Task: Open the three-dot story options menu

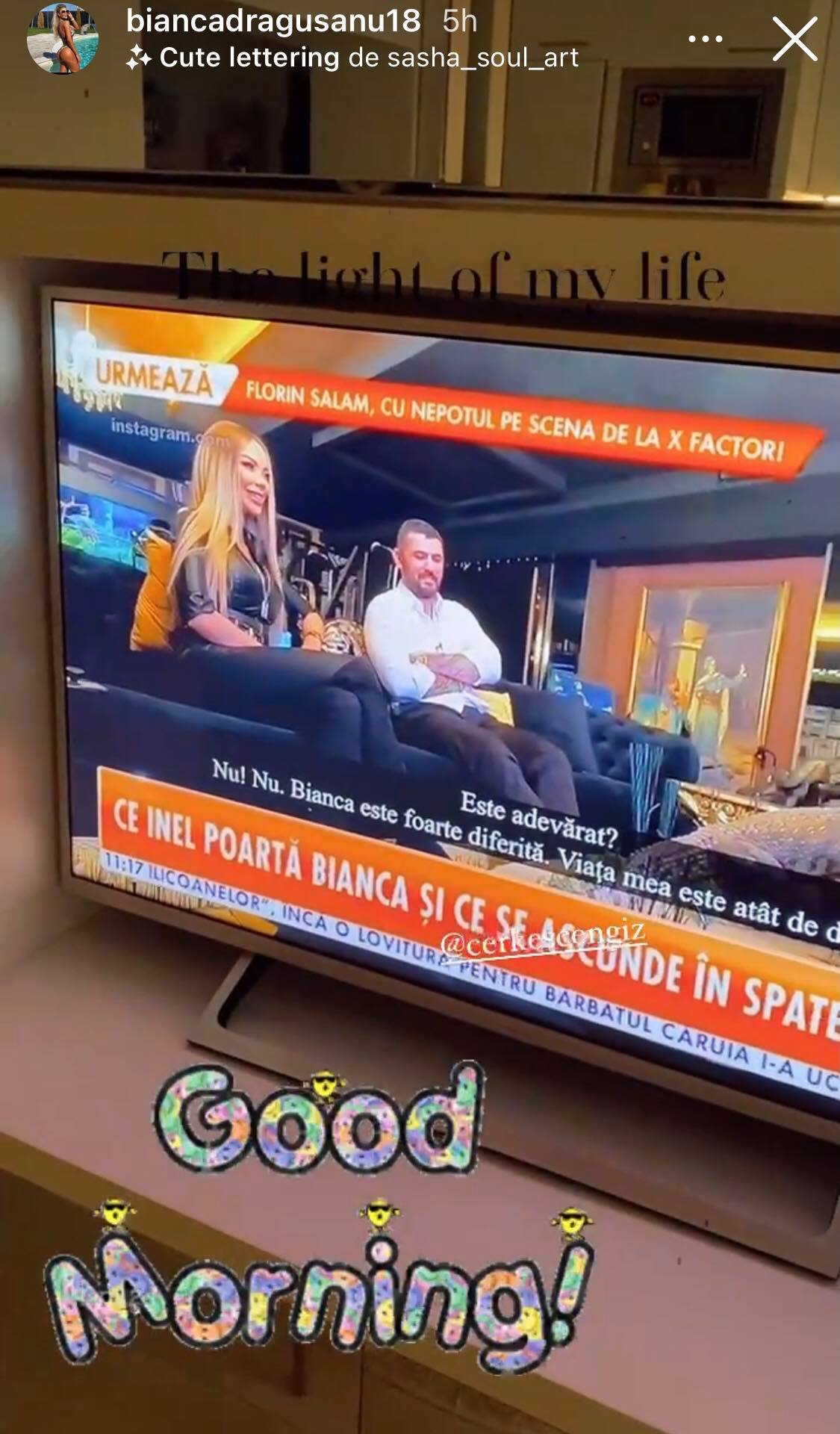Action: 705,39
